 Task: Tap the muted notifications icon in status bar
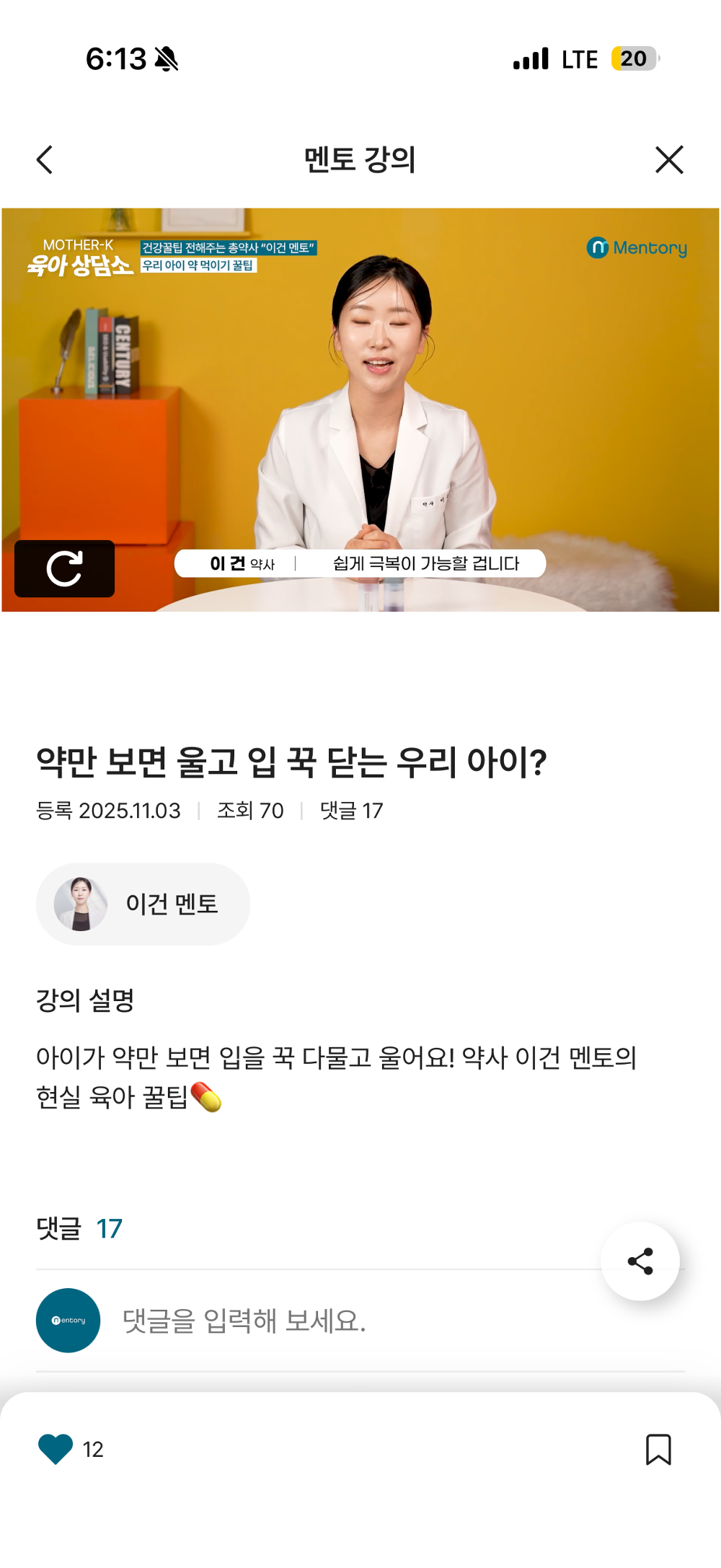[x=167, y=59]
